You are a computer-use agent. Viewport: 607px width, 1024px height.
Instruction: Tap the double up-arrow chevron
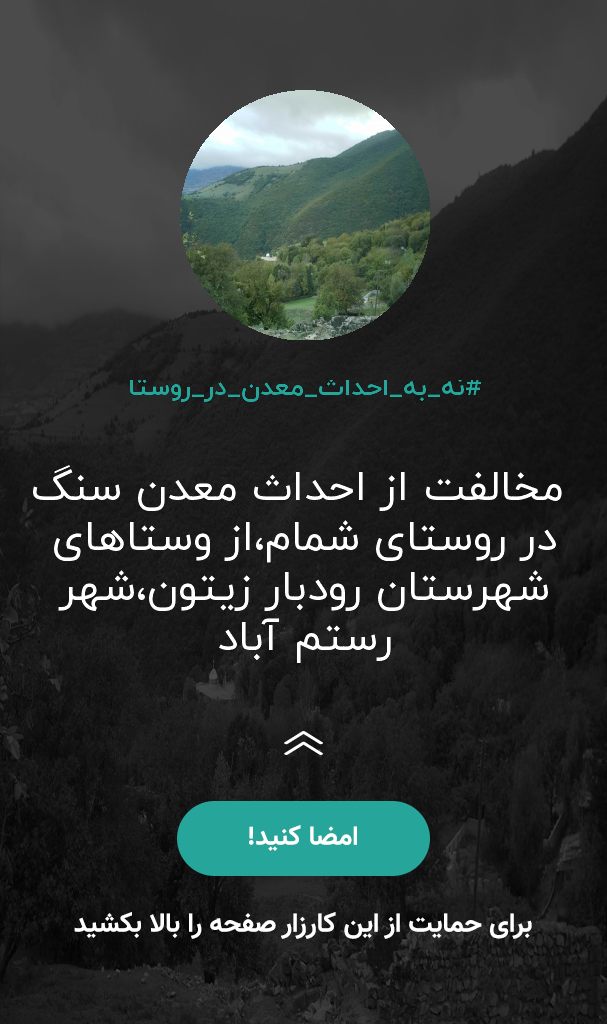[304, 743]
